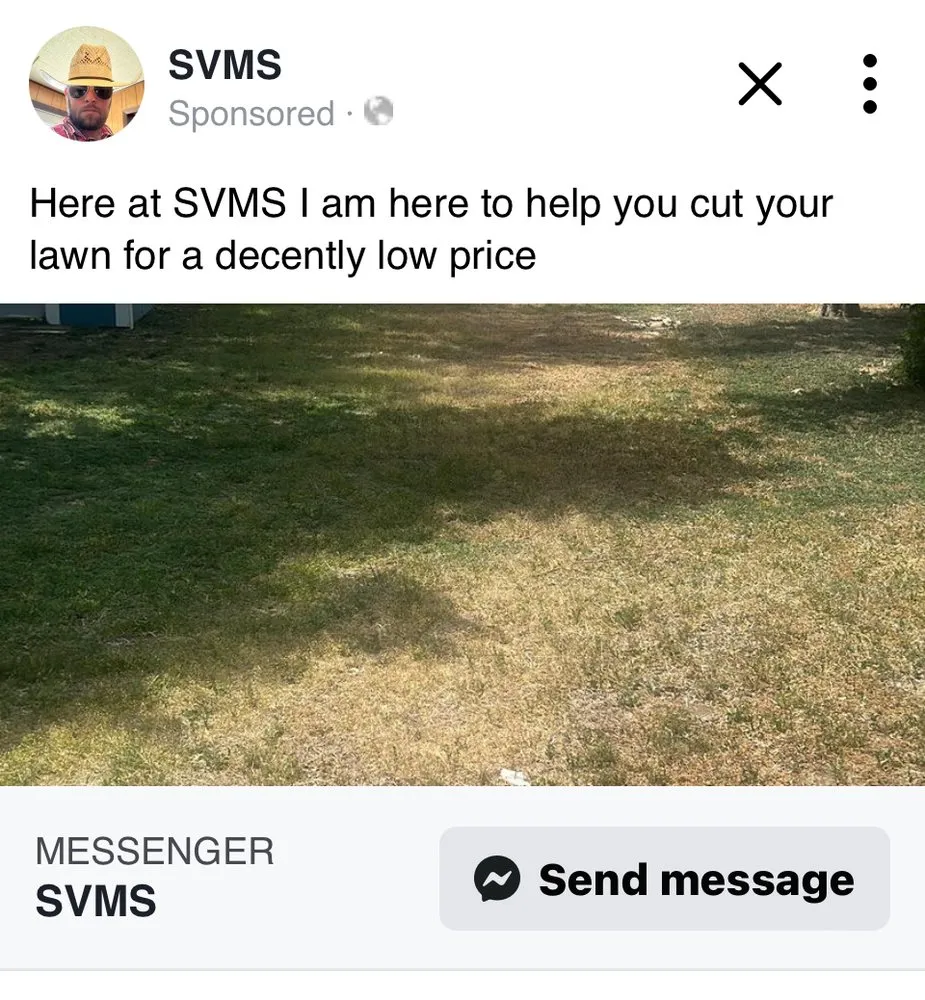
Task: Click the SVMS text under MESSENGER
Action: (x=95, y=903)
